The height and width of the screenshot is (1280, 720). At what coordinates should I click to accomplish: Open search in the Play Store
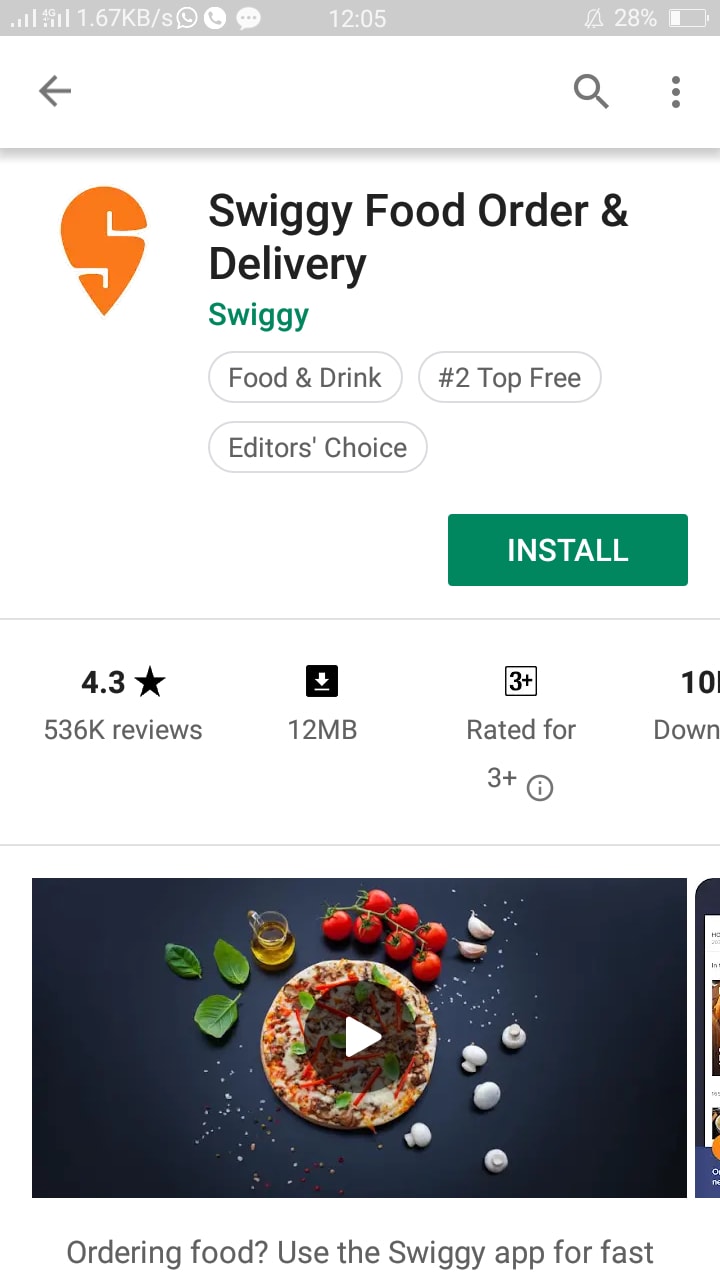(x=591, y=92)
